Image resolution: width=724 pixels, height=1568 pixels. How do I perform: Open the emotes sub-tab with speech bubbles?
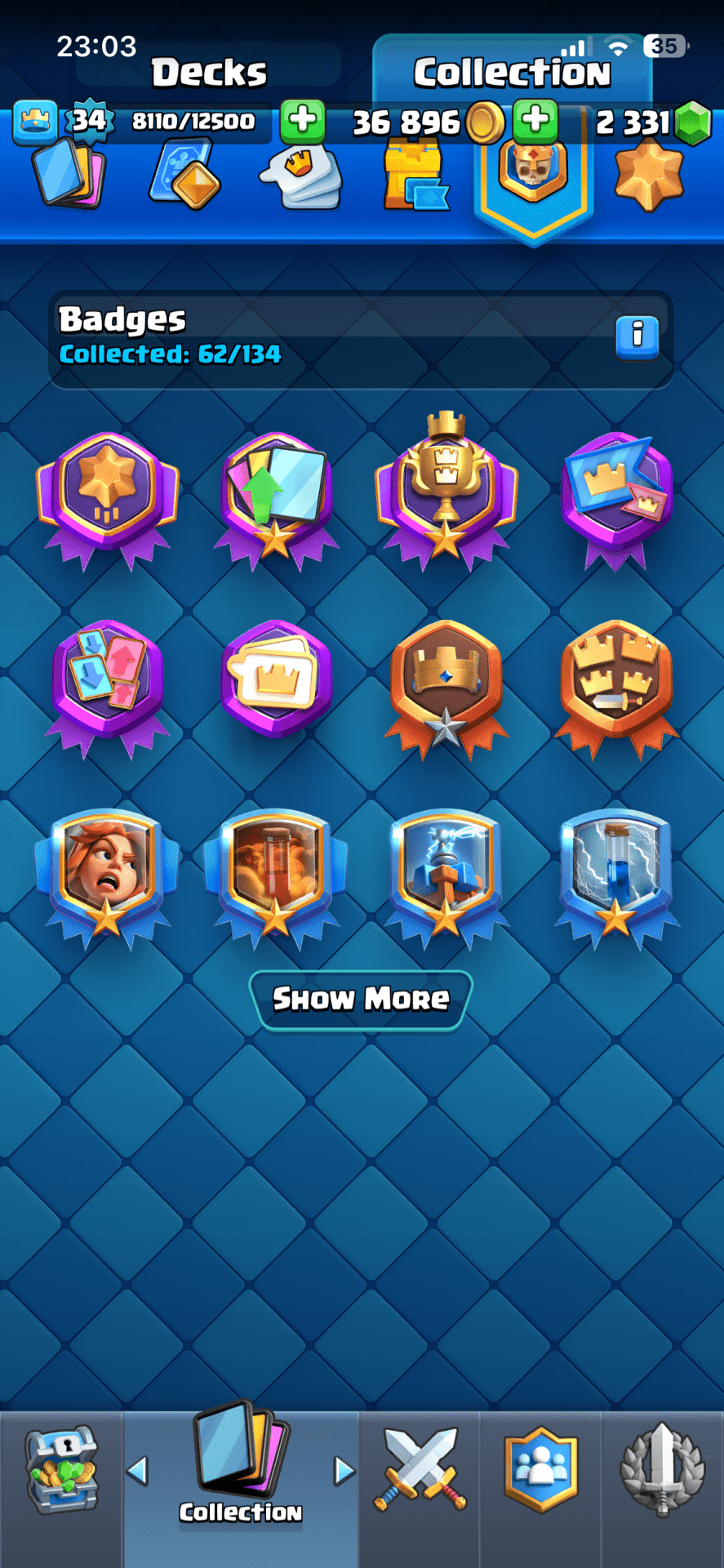pyautogui.click(x=300, y=176)
